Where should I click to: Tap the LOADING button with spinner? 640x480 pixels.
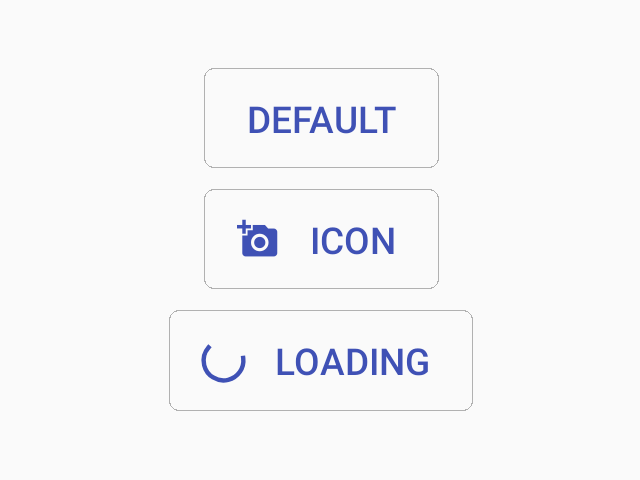(x=321, y=361)
